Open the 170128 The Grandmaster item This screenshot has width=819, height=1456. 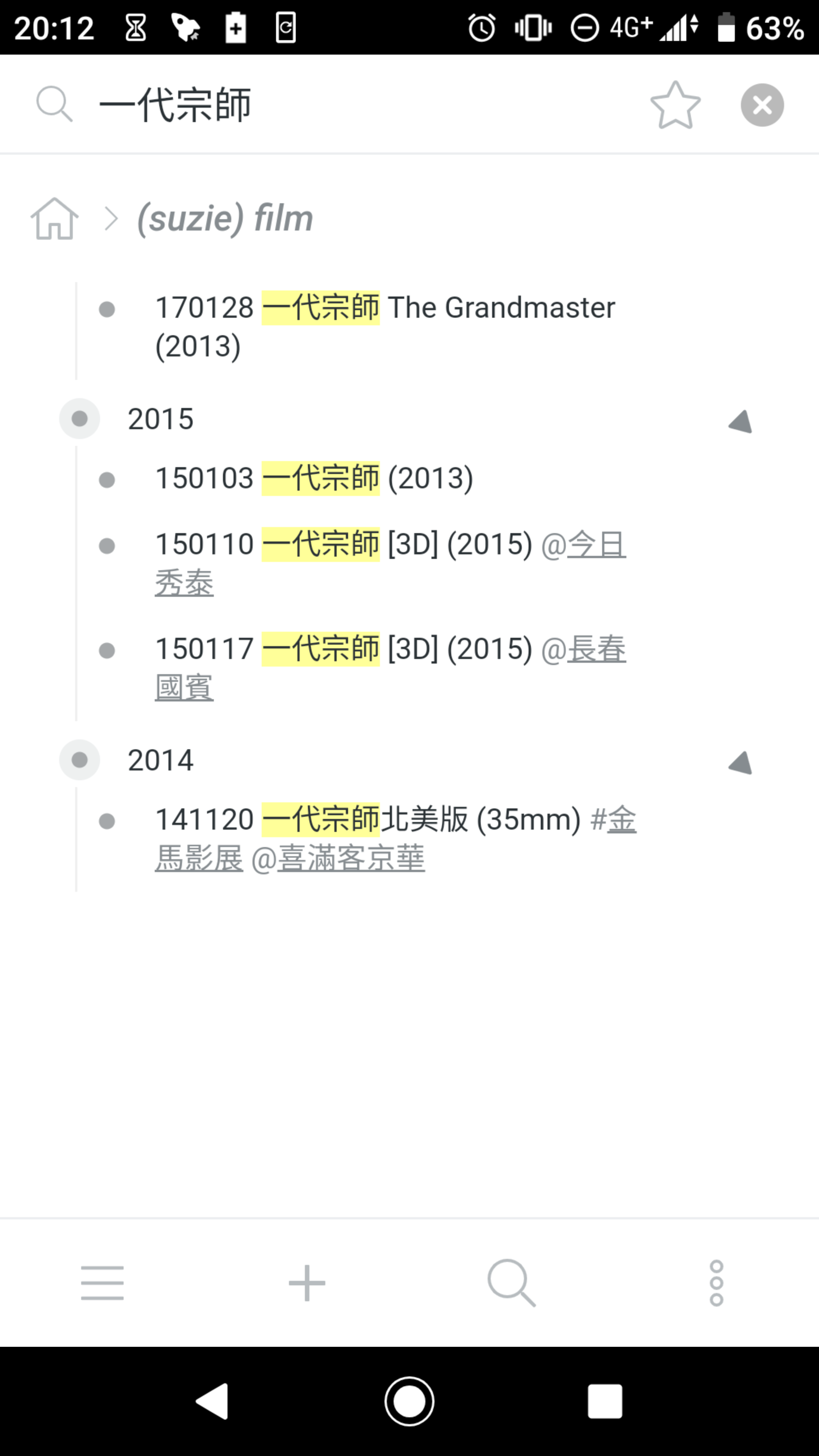click(384, 327)
